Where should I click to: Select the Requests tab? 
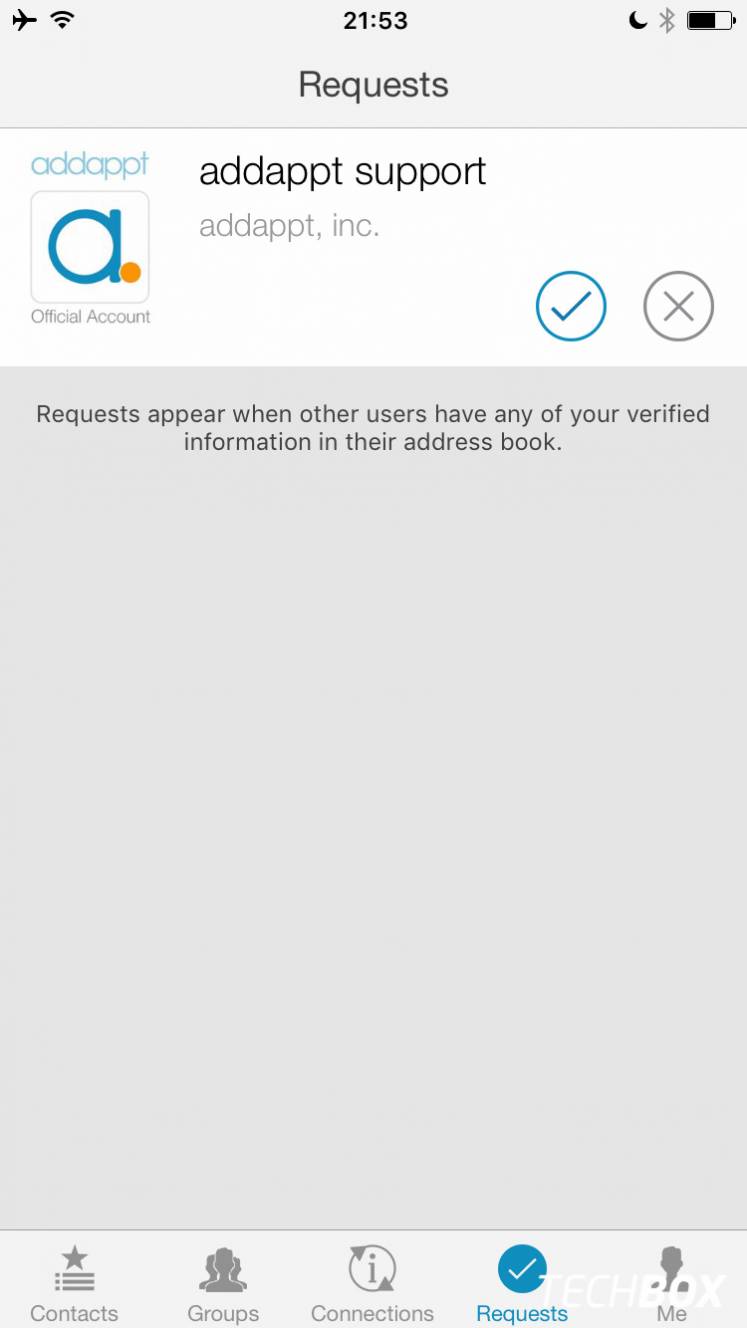point(522,1284)
